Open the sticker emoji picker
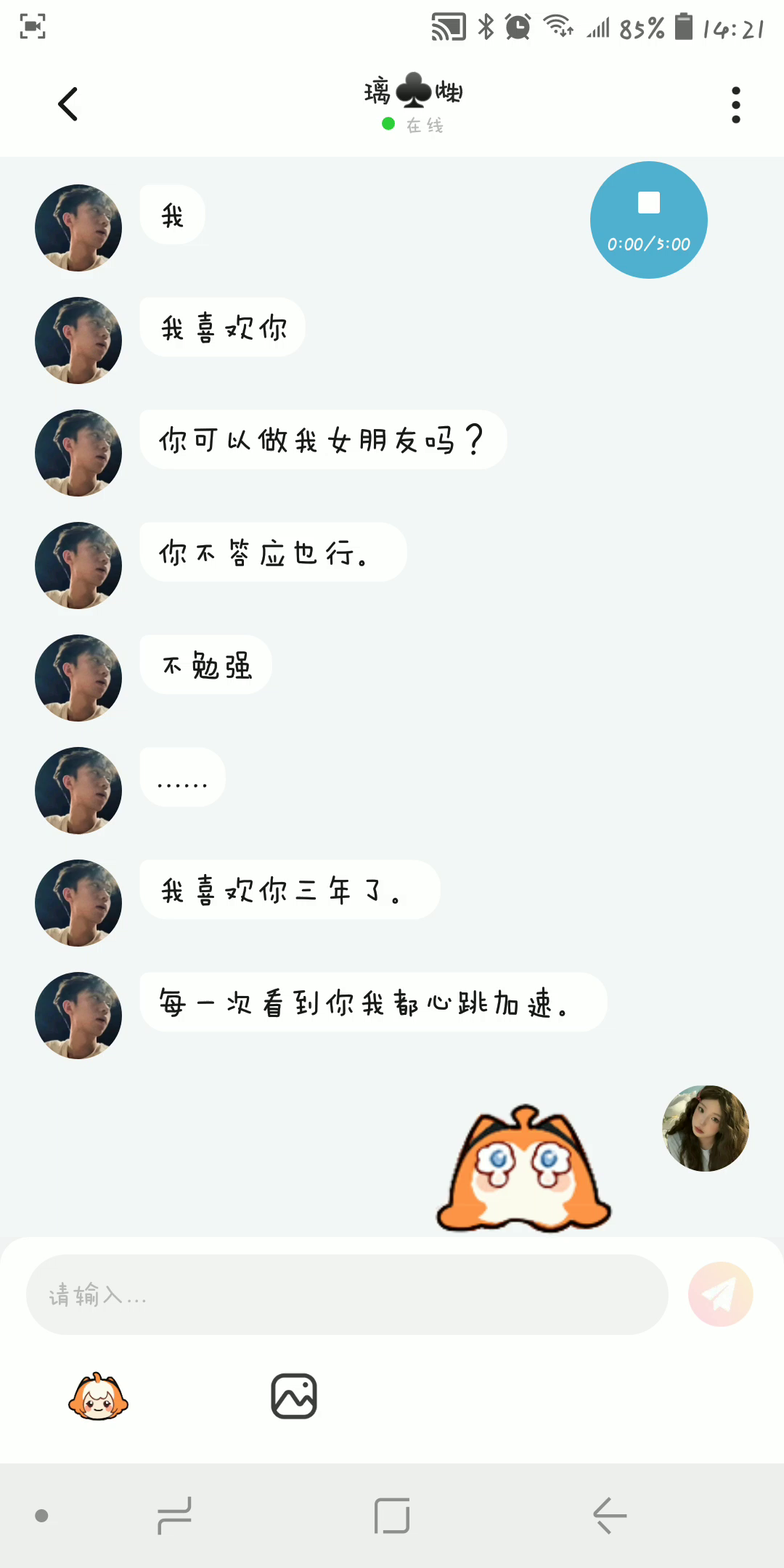The height and width of the screenshot is (1568, 784). pyautogui.click(x=98, y=1396)
